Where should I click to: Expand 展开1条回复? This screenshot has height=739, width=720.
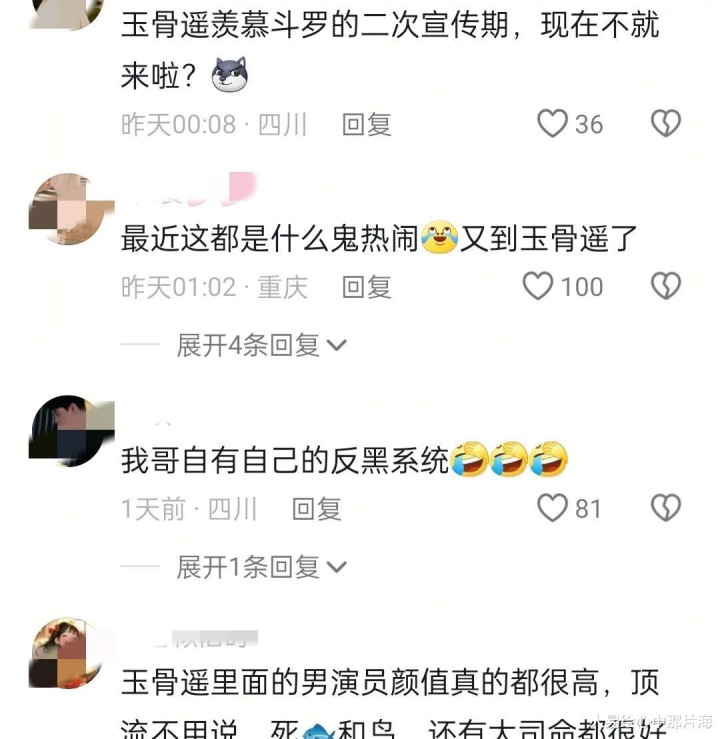click(262, 567)
